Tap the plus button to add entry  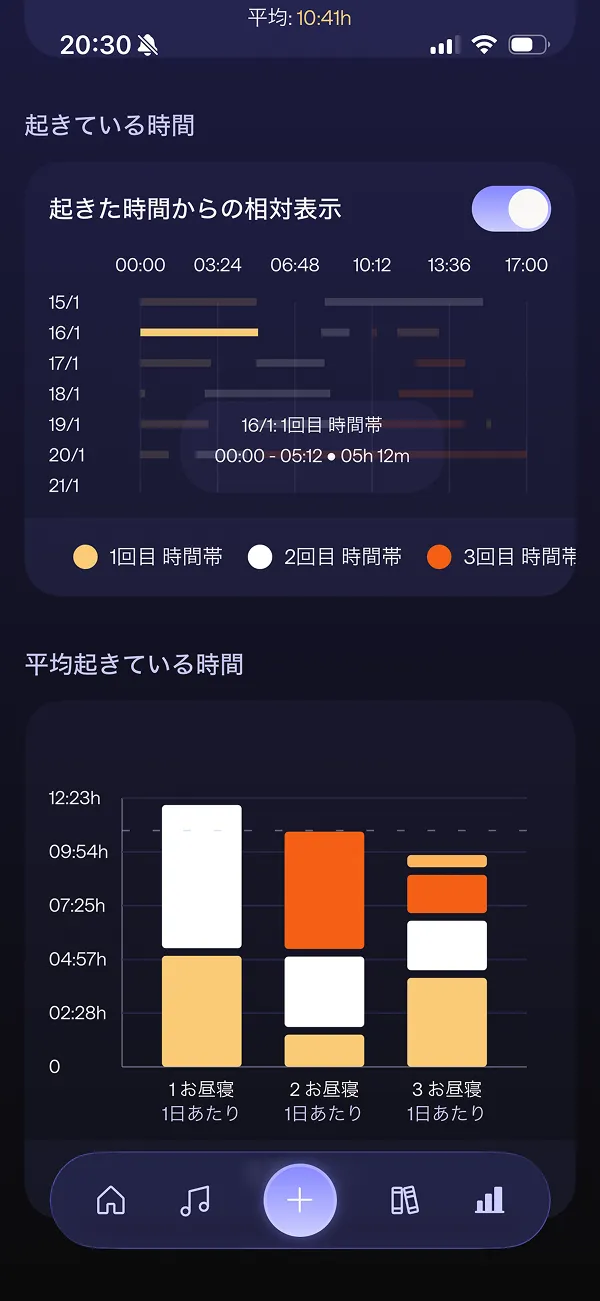tap(300, 1200)
